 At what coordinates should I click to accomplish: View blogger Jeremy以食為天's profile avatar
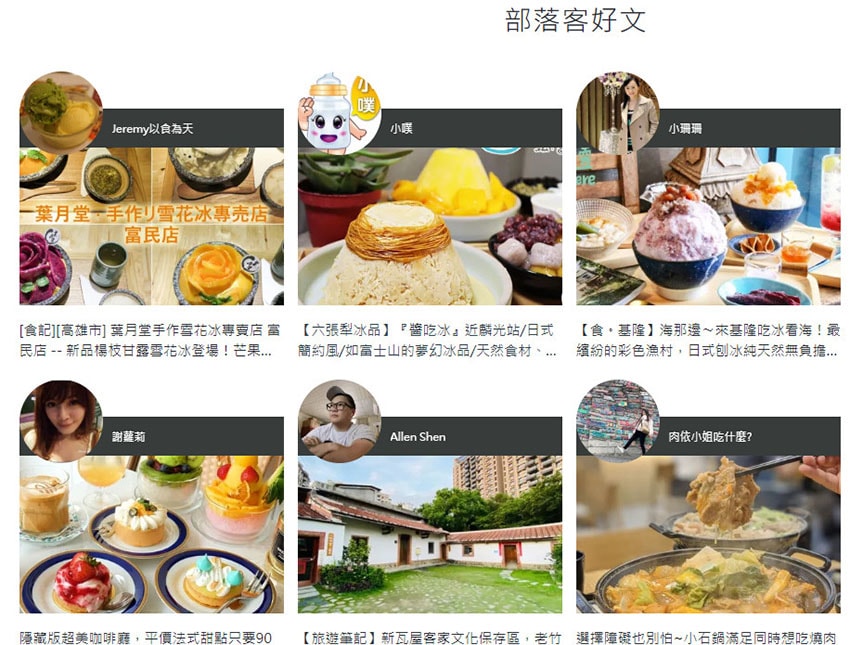click(x=61, y=112)
